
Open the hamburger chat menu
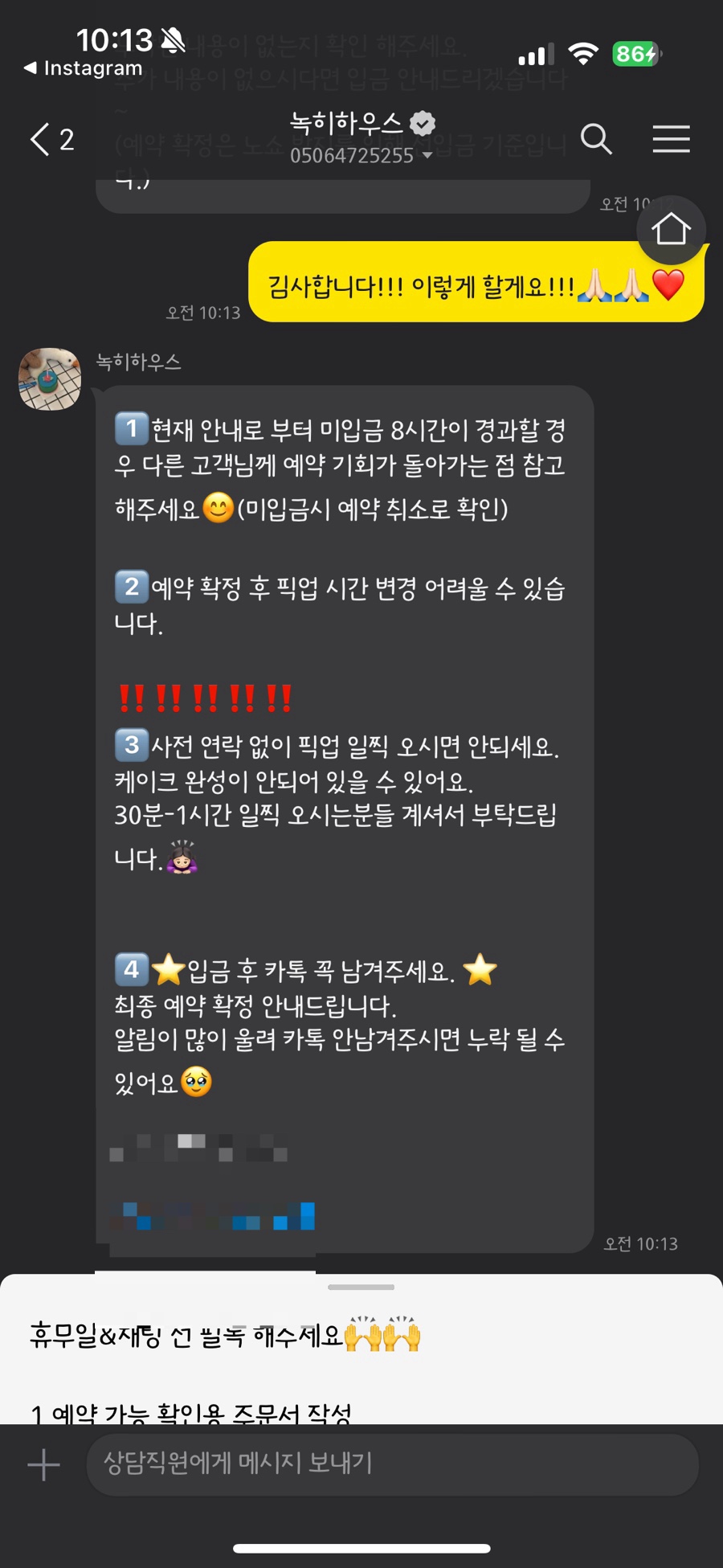tap(671, 140)
